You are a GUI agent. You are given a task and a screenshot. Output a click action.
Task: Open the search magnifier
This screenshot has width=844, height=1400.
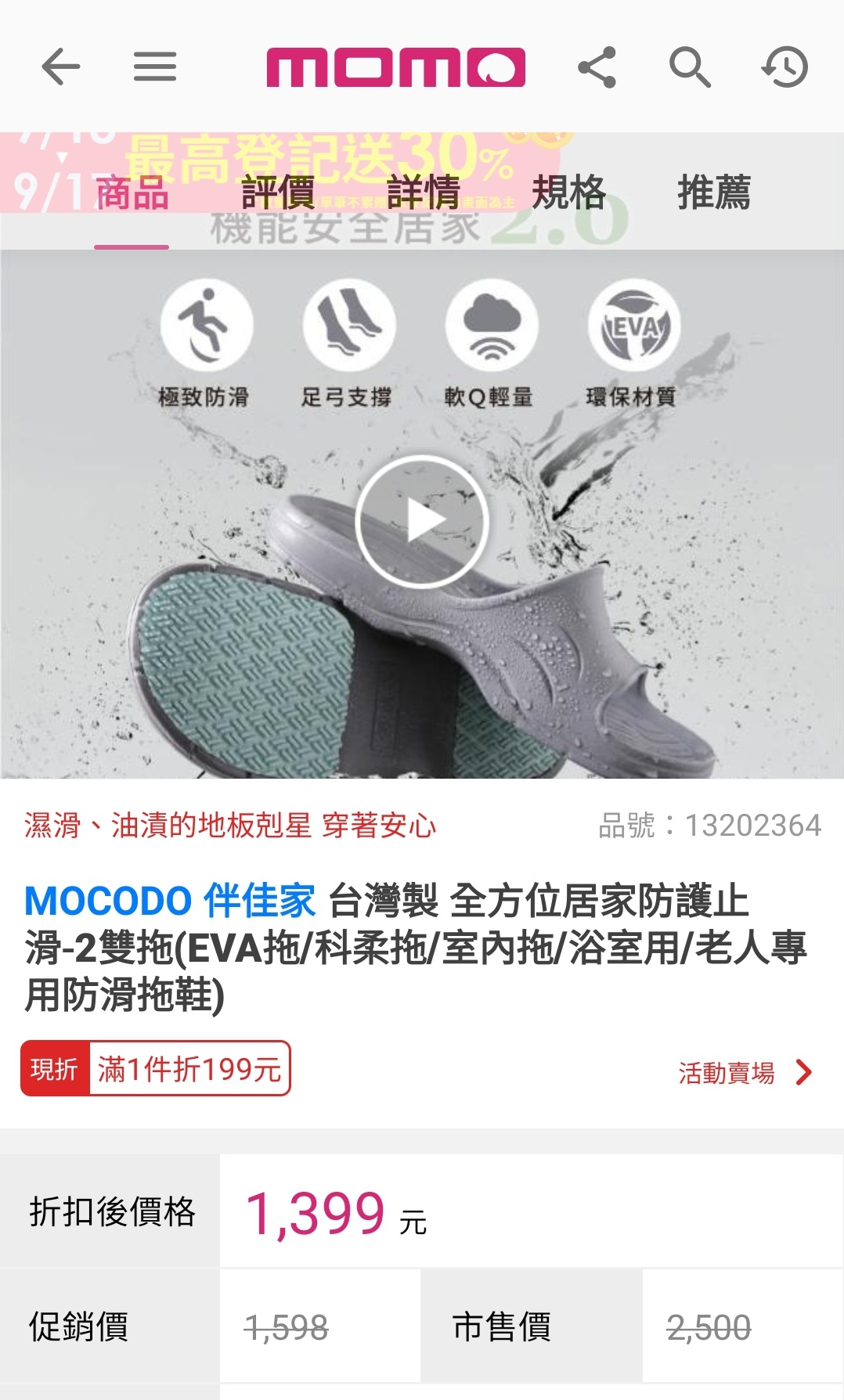point(690,67)
